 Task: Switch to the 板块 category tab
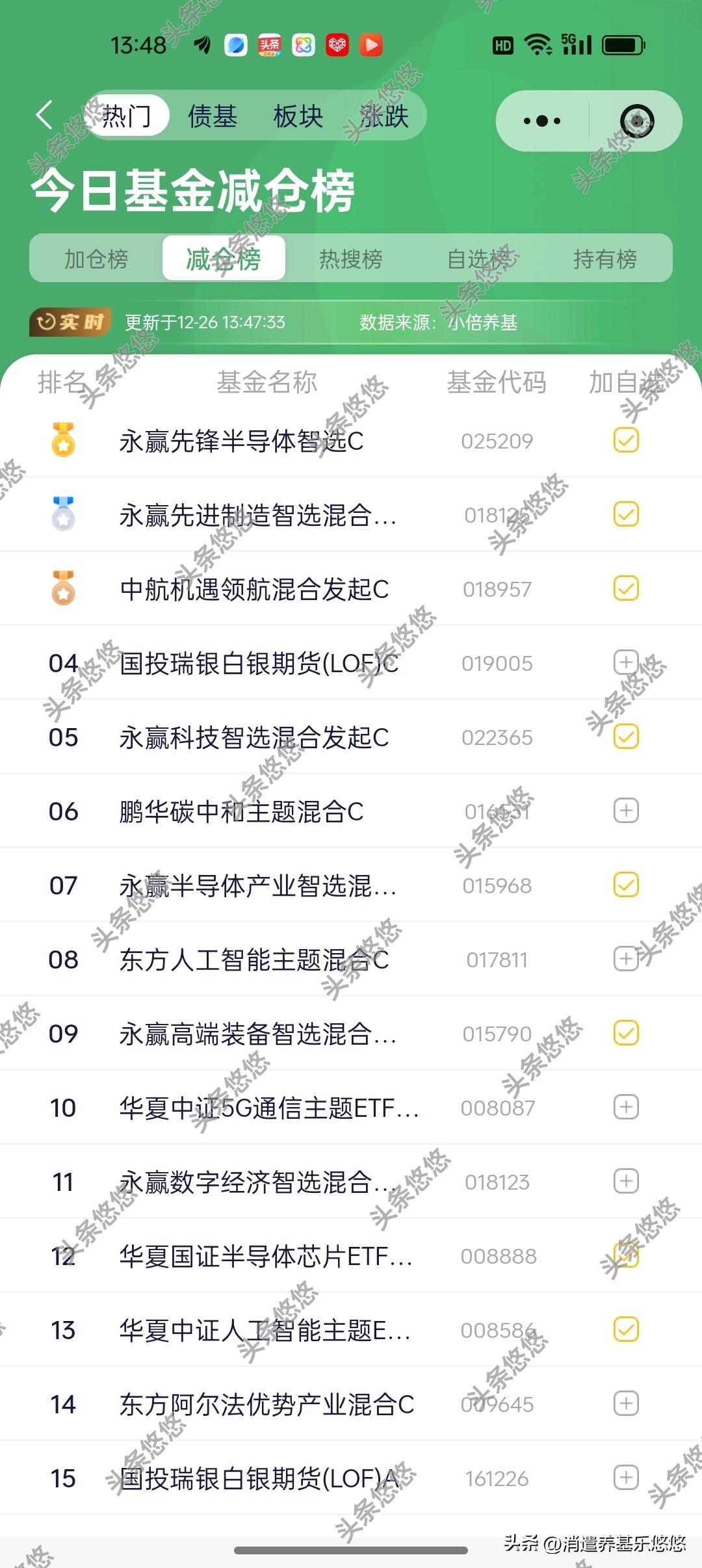(x=298, y=117)
